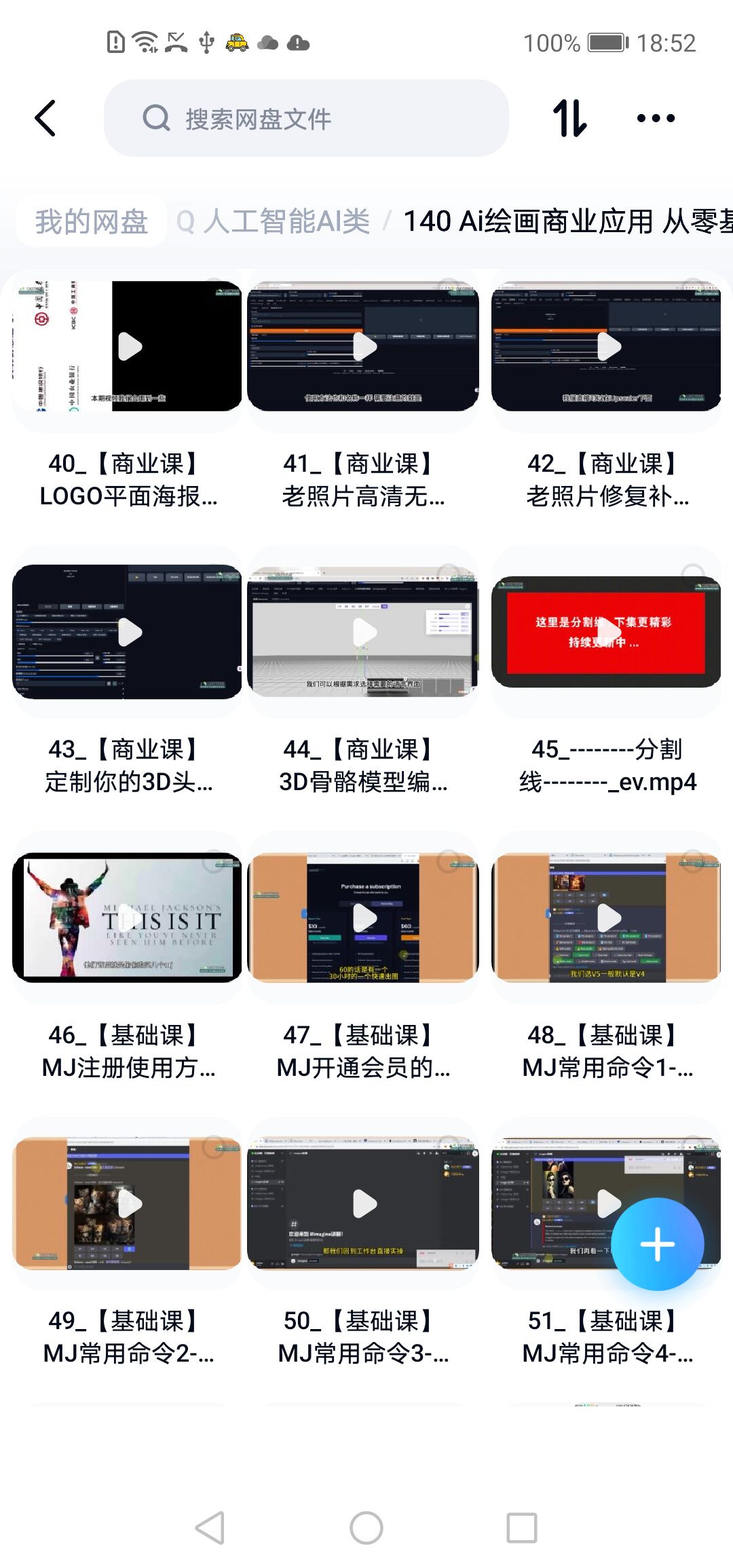The height and width of the screenshot is (1568, 733).
Task: Play video 41_ 老照片高清无…
Action: 363,346
